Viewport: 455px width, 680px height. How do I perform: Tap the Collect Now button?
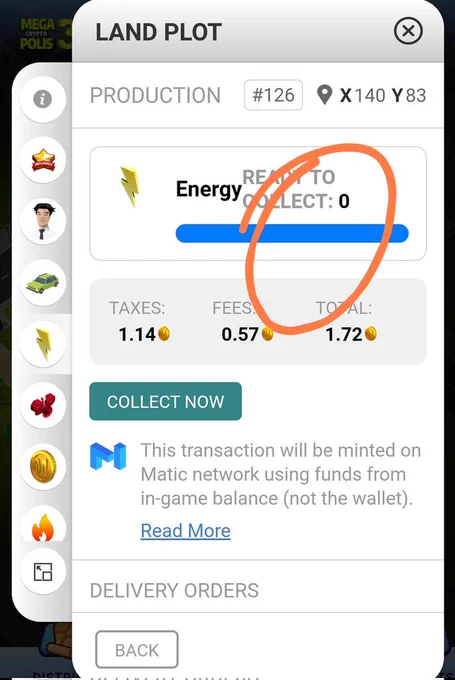tap(165, 401)
